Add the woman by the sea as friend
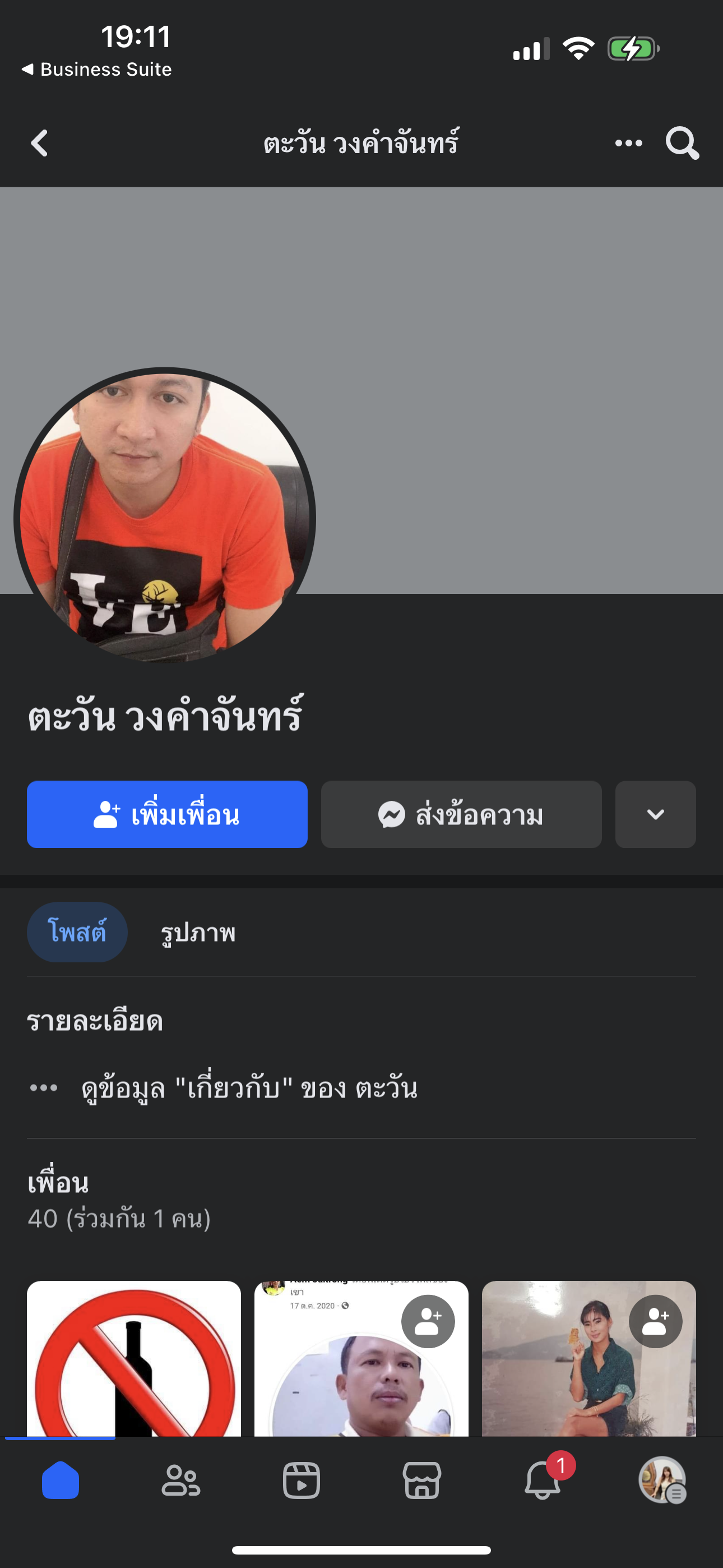 point(655,1321)
